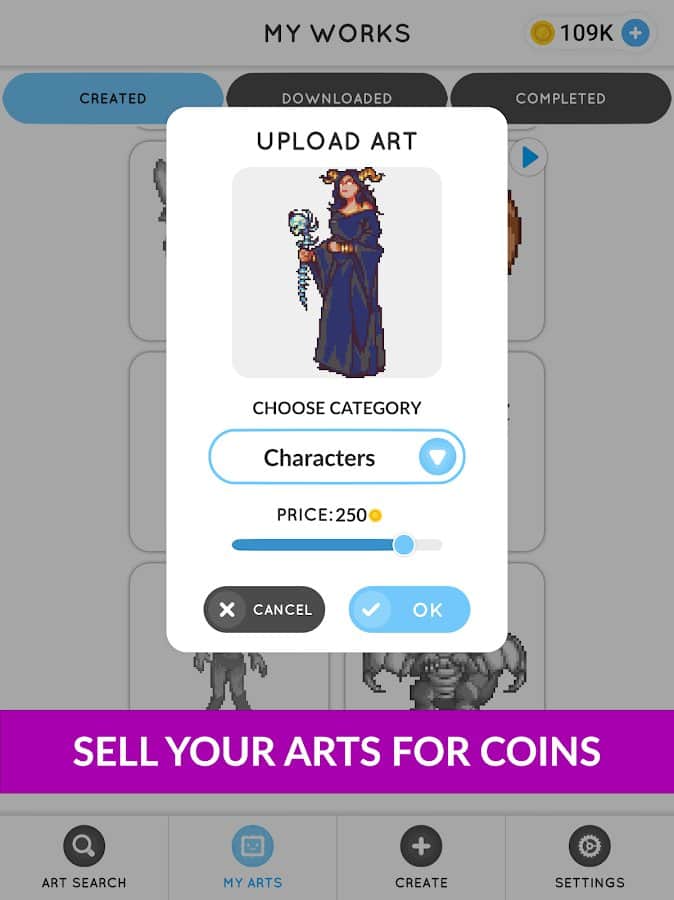This screenshot has height=900, width=674.
Task: Confirm upload with the OK button
Action: coord(409,609)
